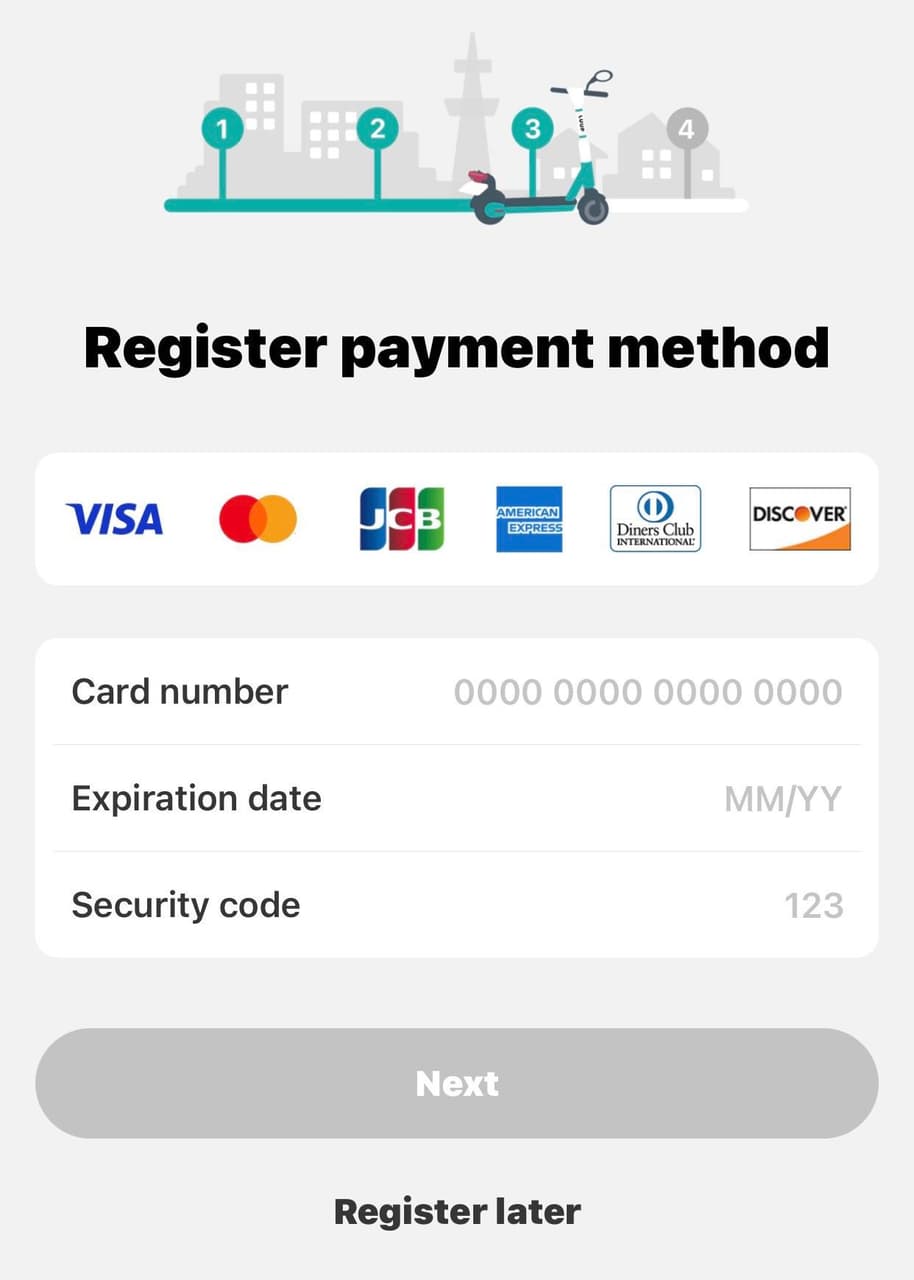Select the Security code field

pyautogui.click(x=812, y=906)
